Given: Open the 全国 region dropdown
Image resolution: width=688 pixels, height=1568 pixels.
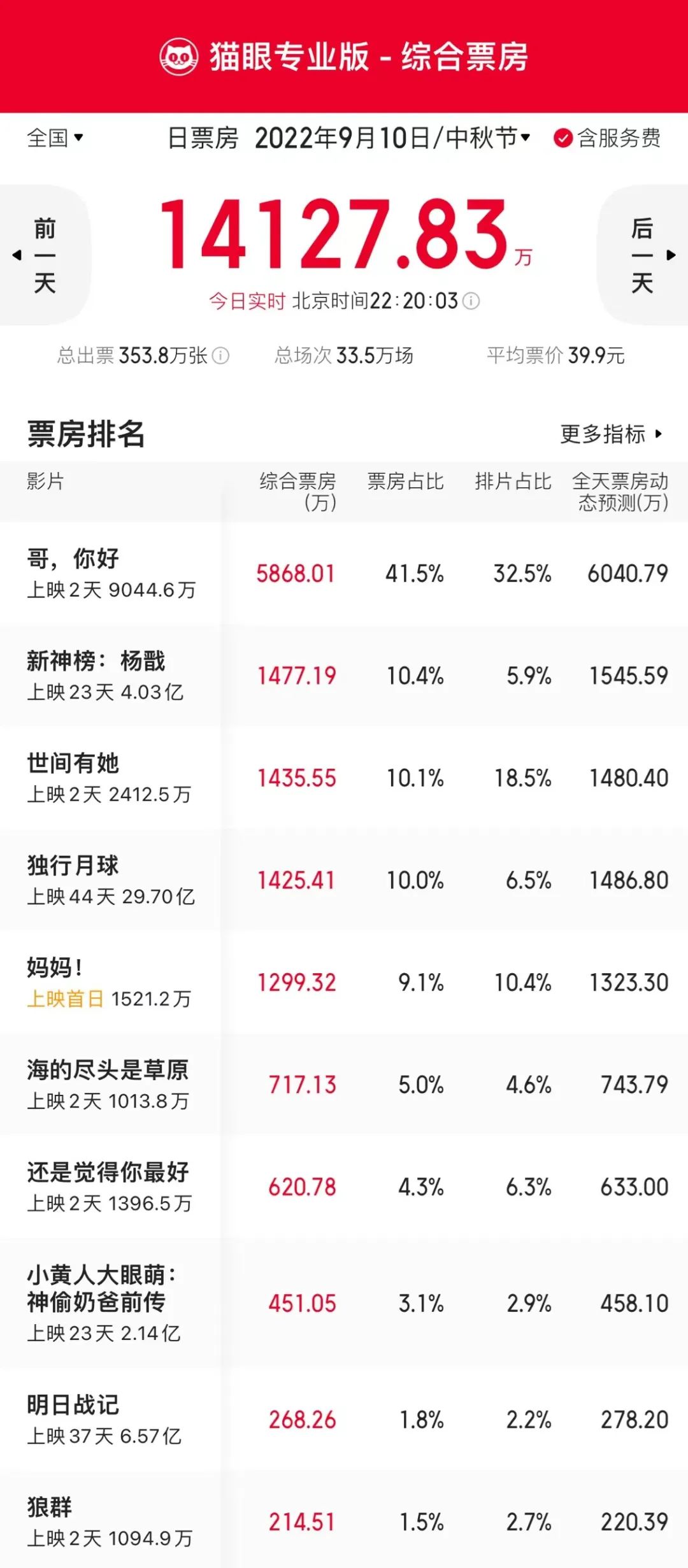Looking at the screenshot, I should 55,138.
